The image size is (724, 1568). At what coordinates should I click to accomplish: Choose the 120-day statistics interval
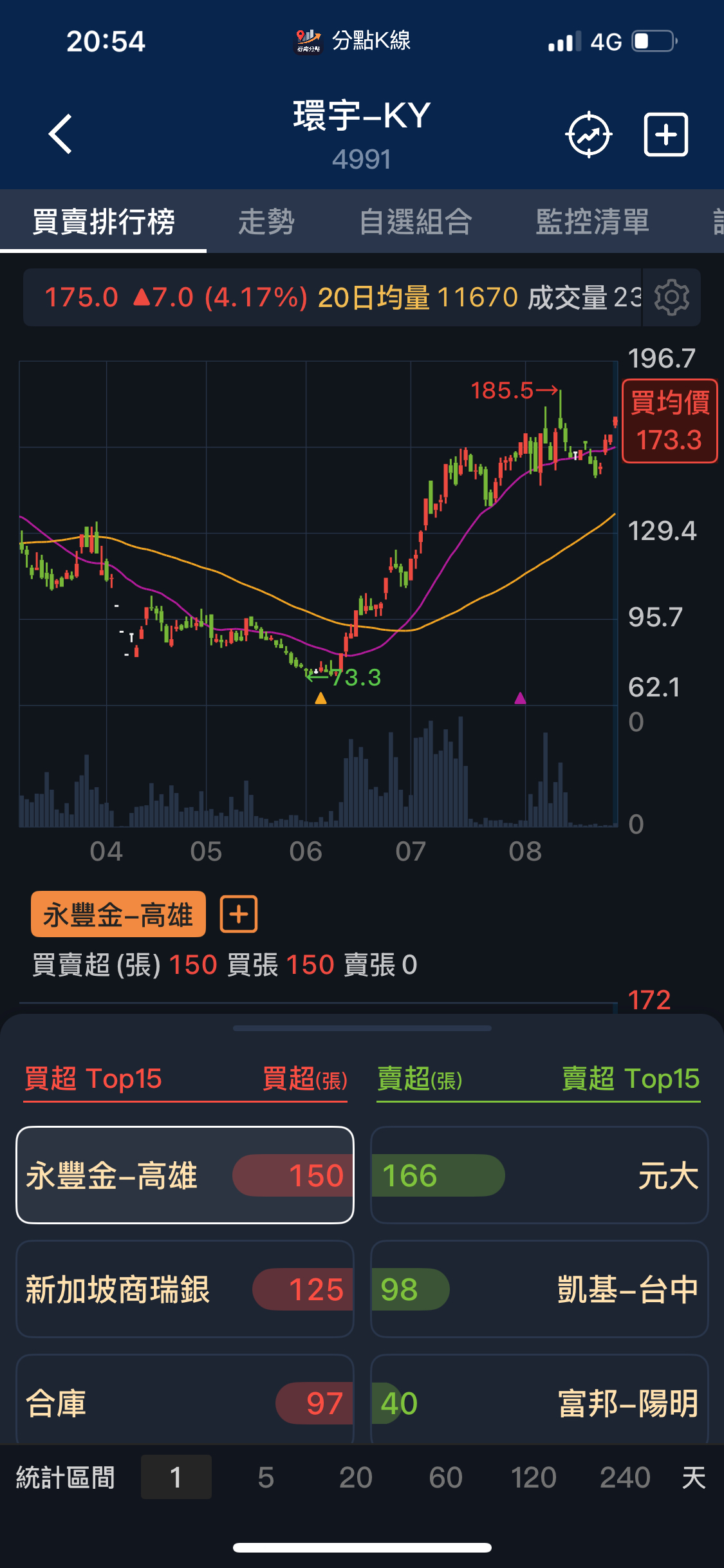click(x=534, y=1477)
